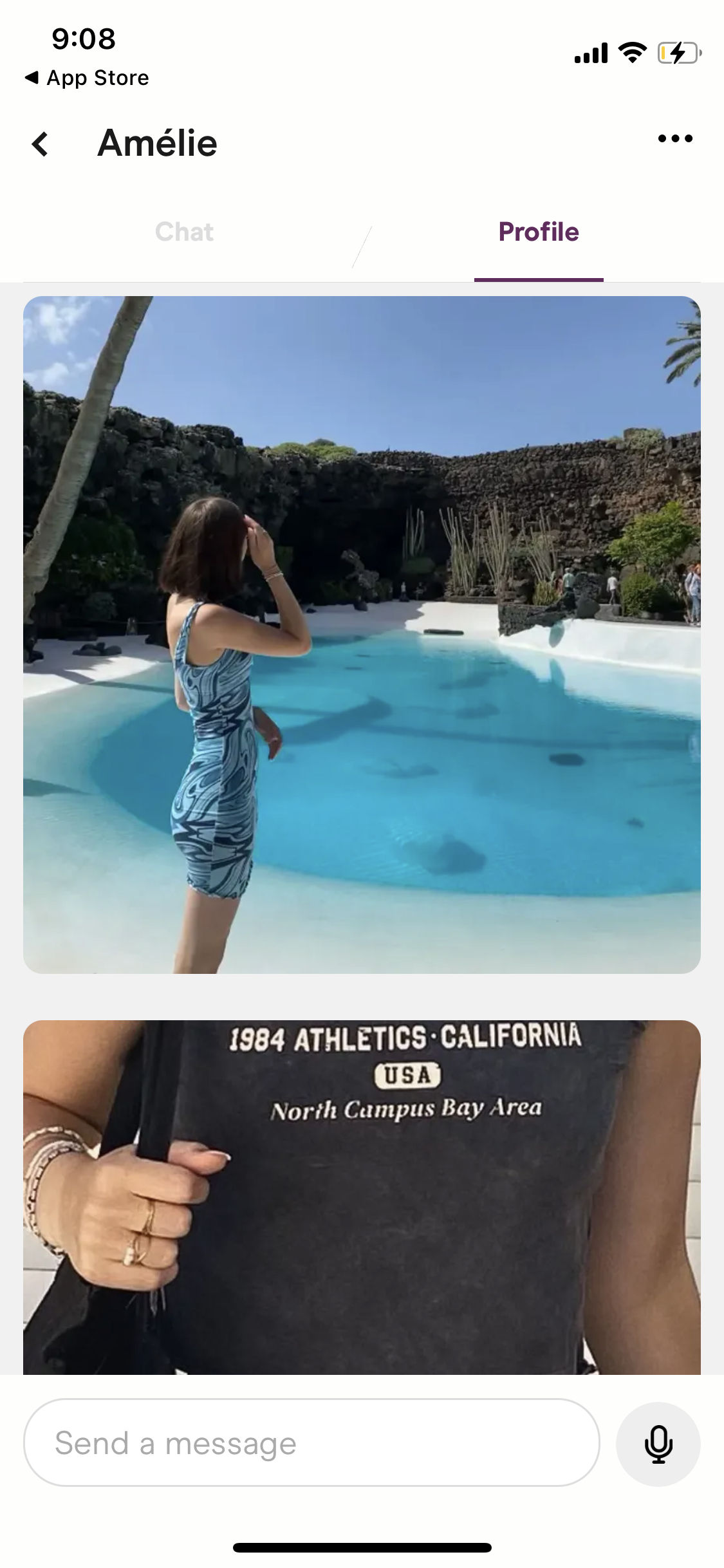This screenshot has height=1568, width=724.
Task: Record a voice message with the microphone
Action: [658, 1444]
